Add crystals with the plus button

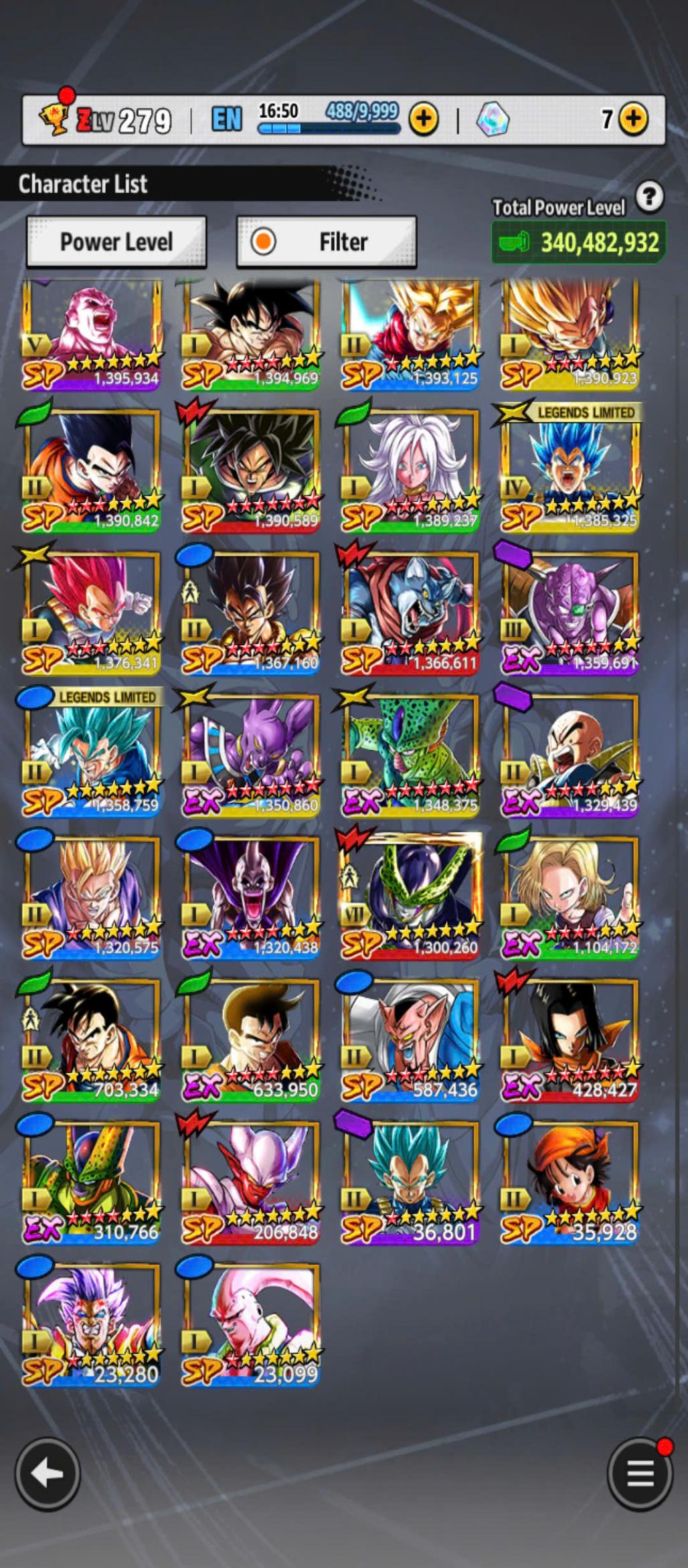tap(633, 119)
